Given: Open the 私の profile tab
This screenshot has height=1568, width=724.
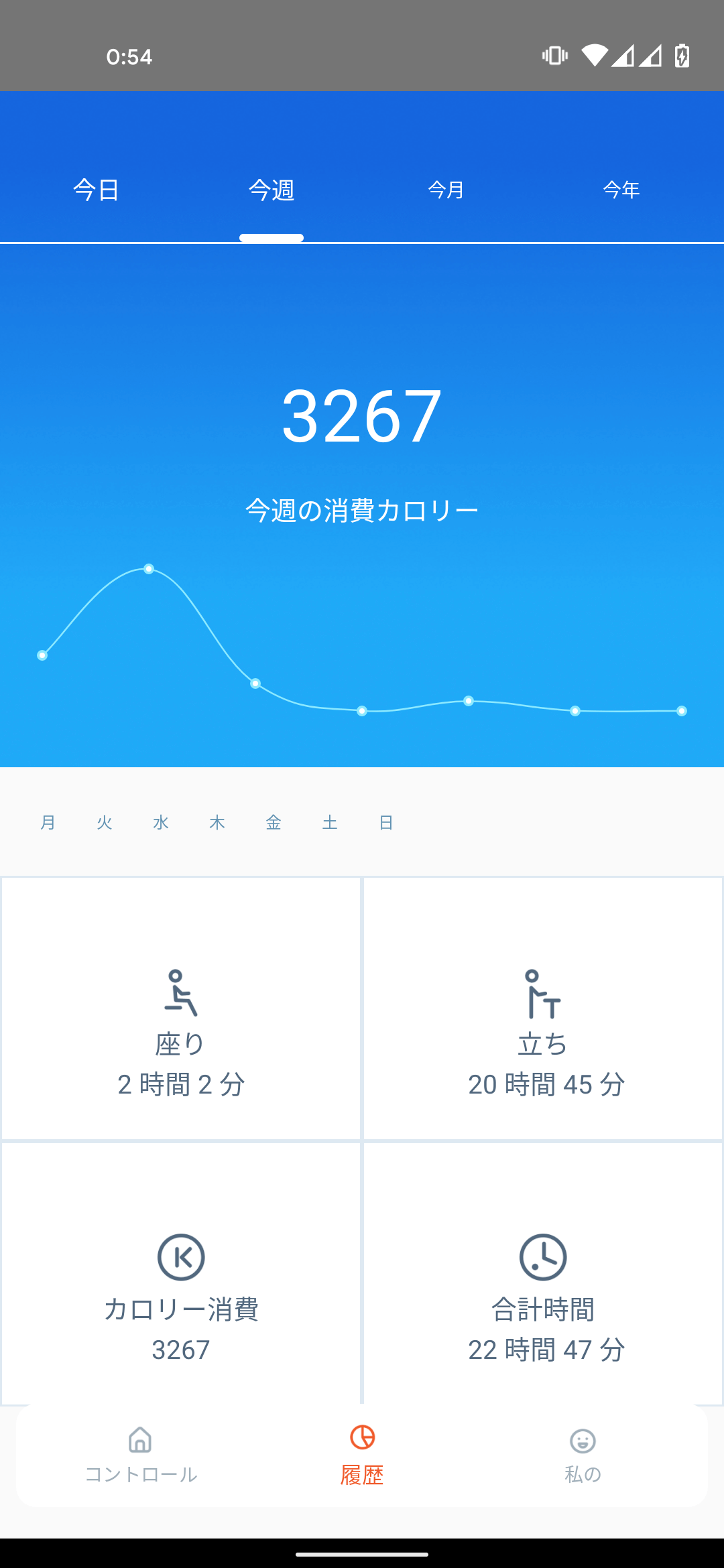Looking at the screenshot, I should [583, 1455].
